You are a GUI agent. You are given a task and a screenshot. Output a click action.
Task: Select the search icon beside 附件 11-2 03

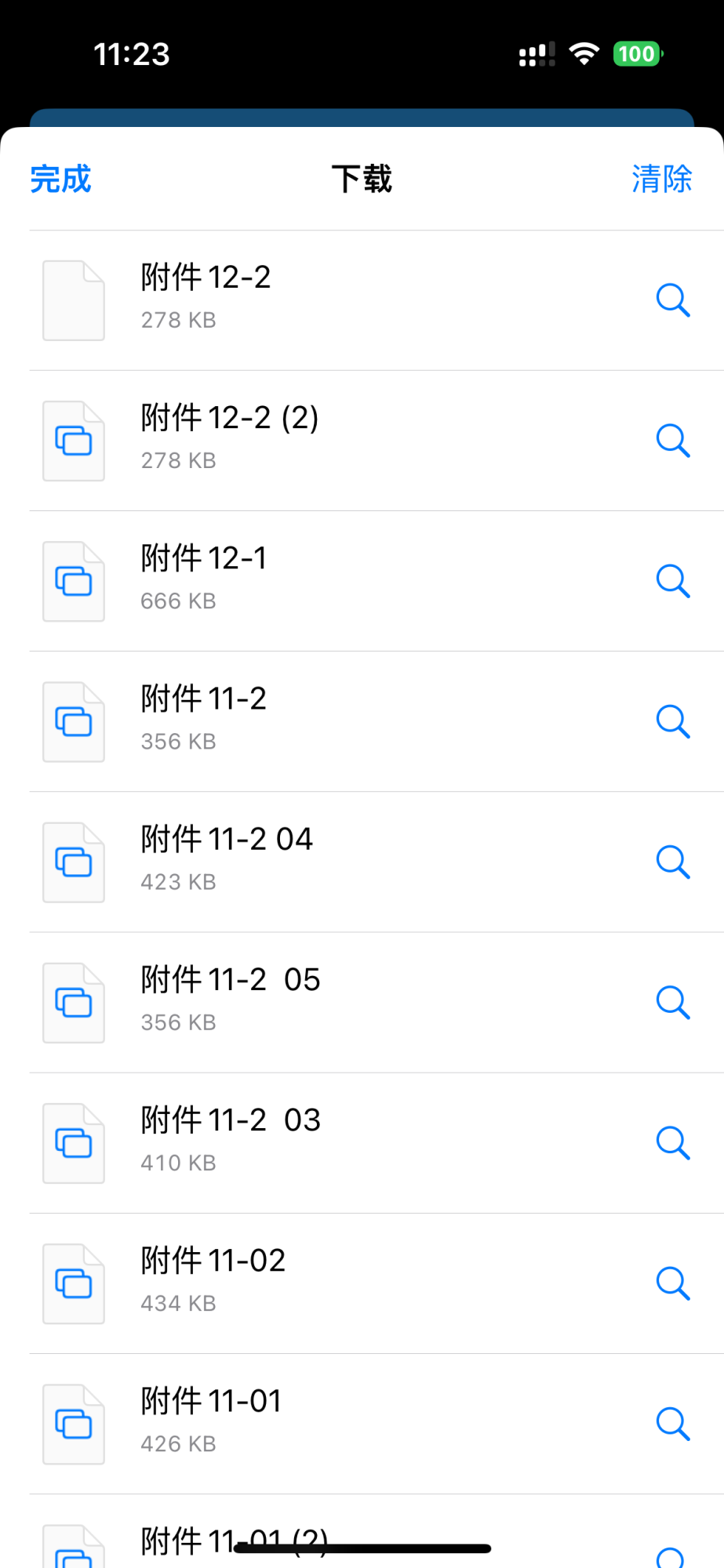[673, 1142]
